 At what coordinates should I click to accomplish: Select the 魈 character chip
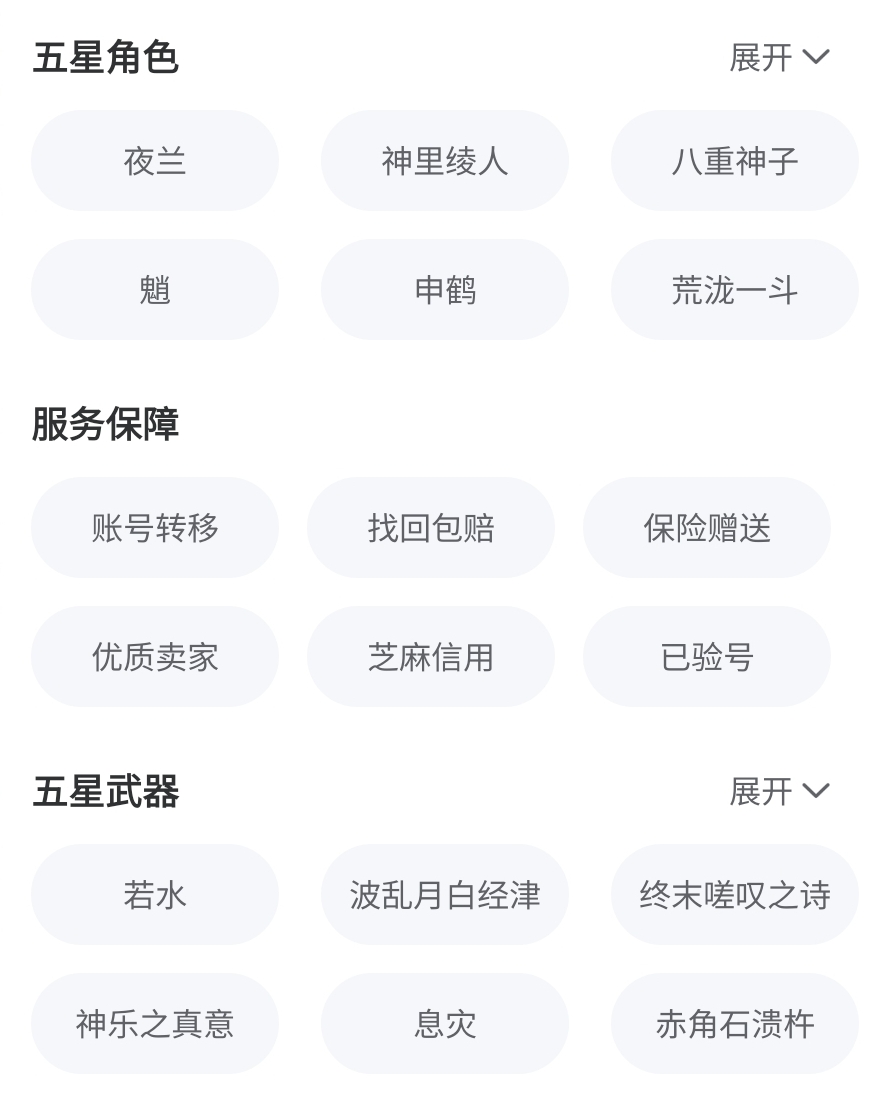(155, 290)
